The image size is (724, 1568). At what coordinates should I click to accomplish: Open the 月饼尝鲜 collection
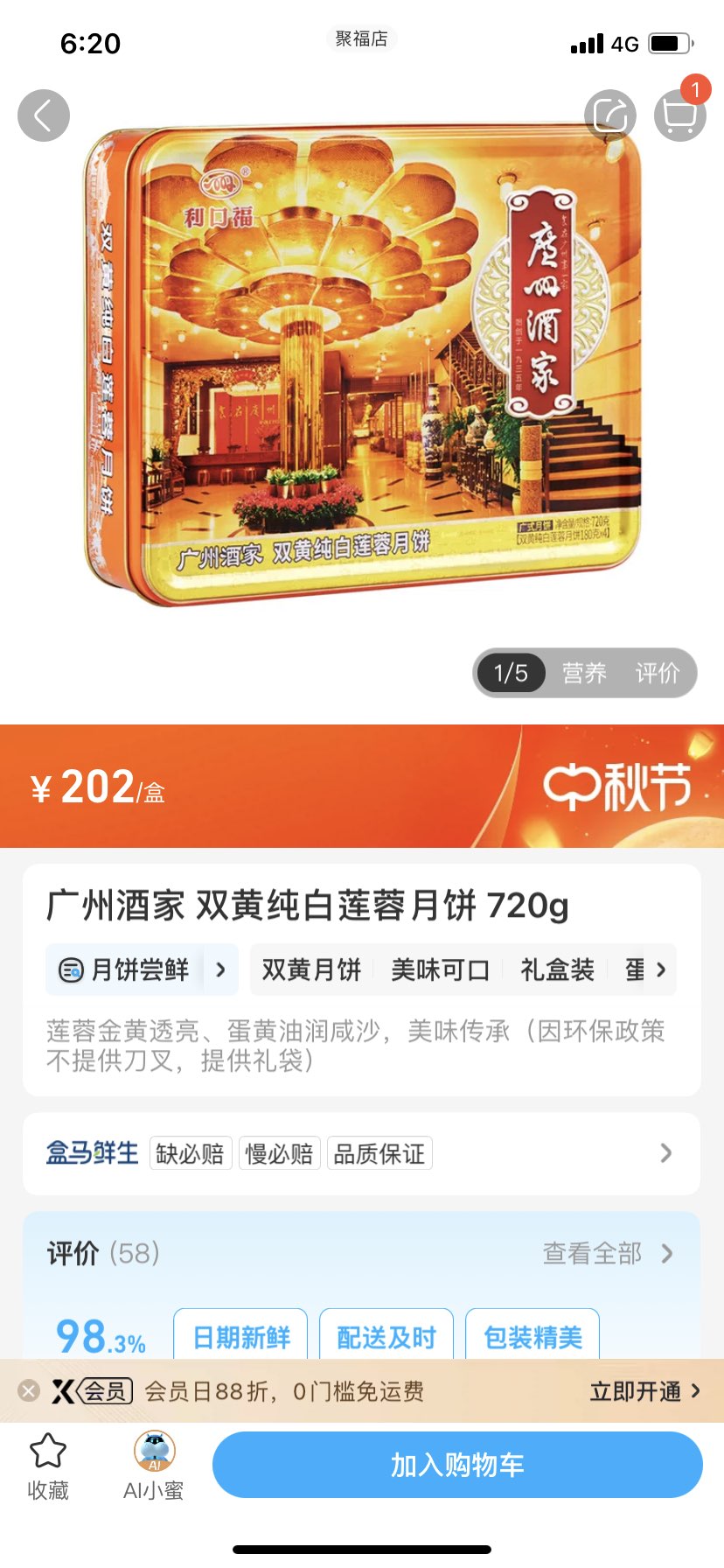pos(142,969)
